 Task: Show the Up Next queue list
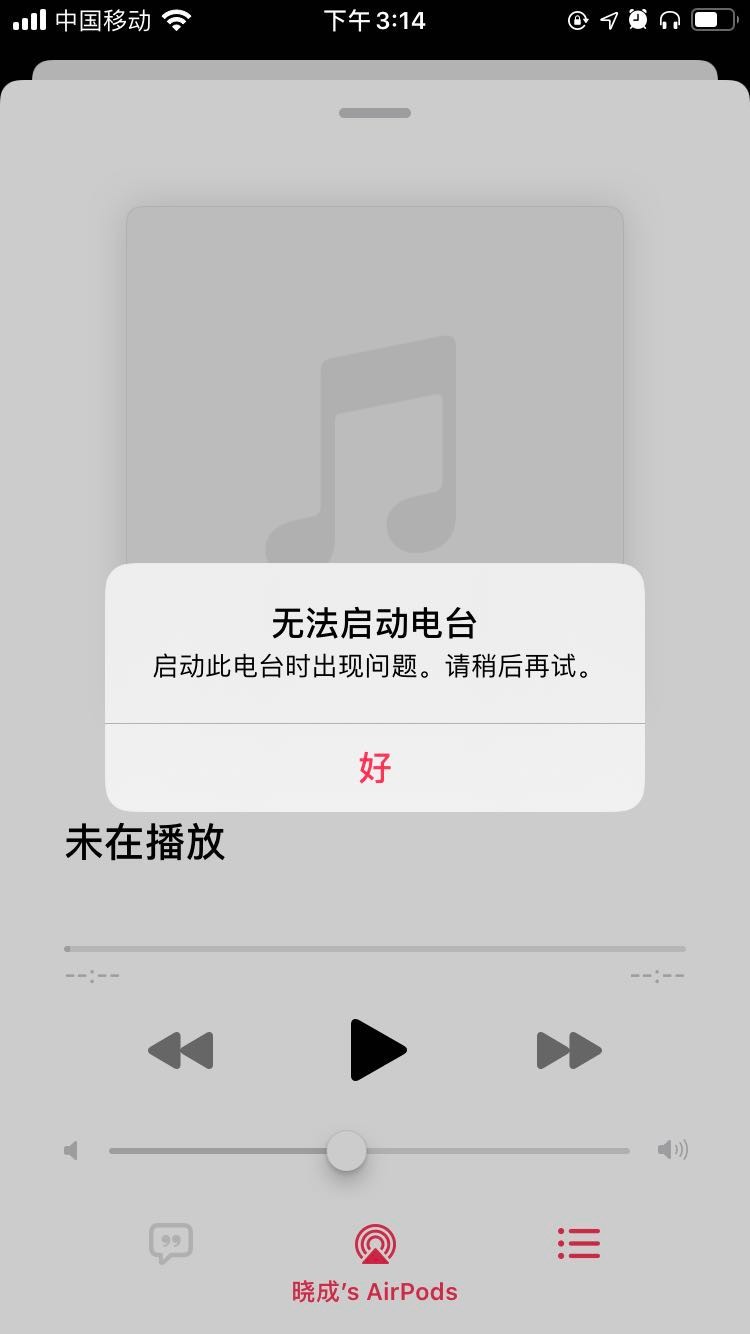579,1243
